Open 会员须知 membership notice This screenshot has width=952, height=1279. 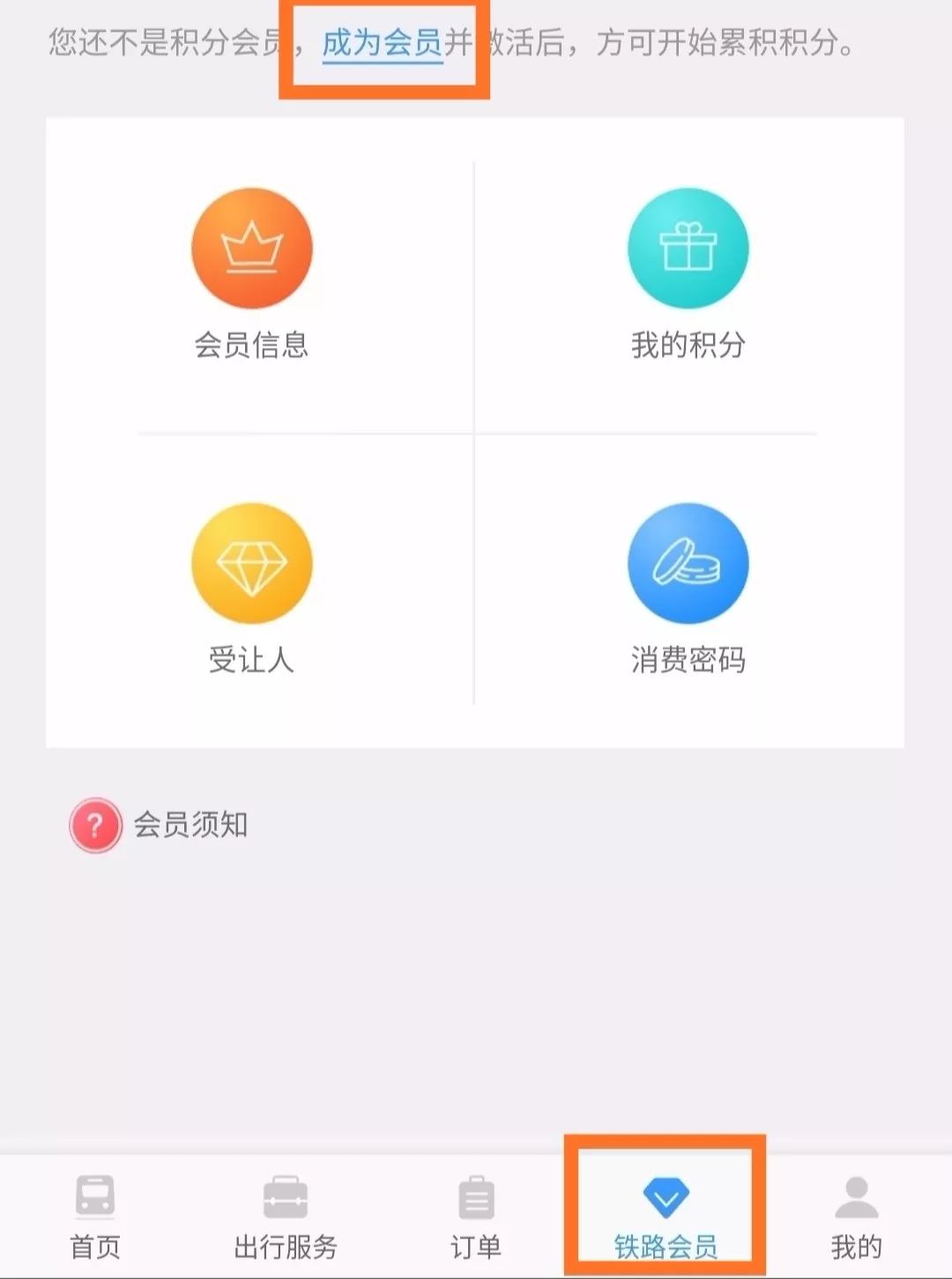tap(190, 825)
